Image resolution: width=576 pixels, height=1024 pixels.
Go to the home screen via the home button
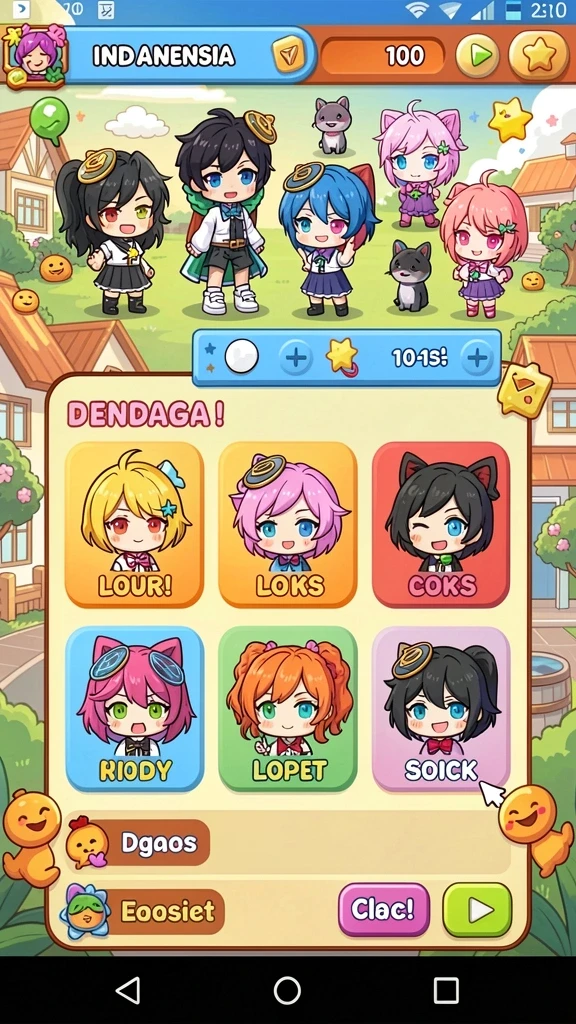[287, 991]
